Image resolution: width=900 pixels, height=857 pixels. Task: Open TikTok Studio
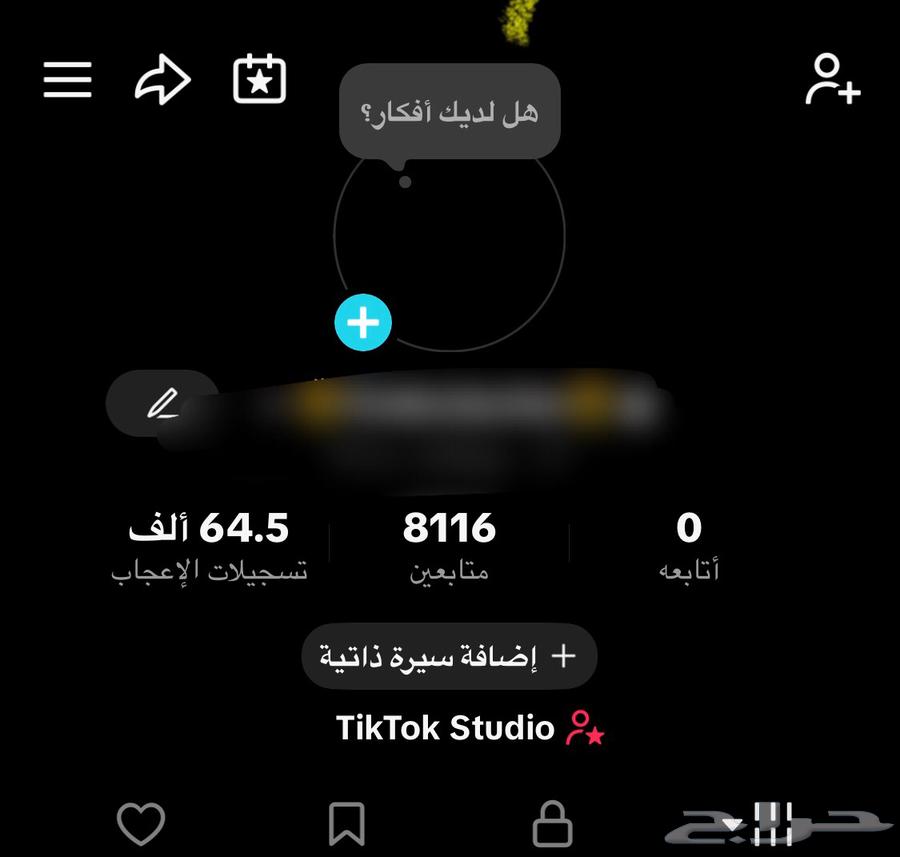pos(469,728)
